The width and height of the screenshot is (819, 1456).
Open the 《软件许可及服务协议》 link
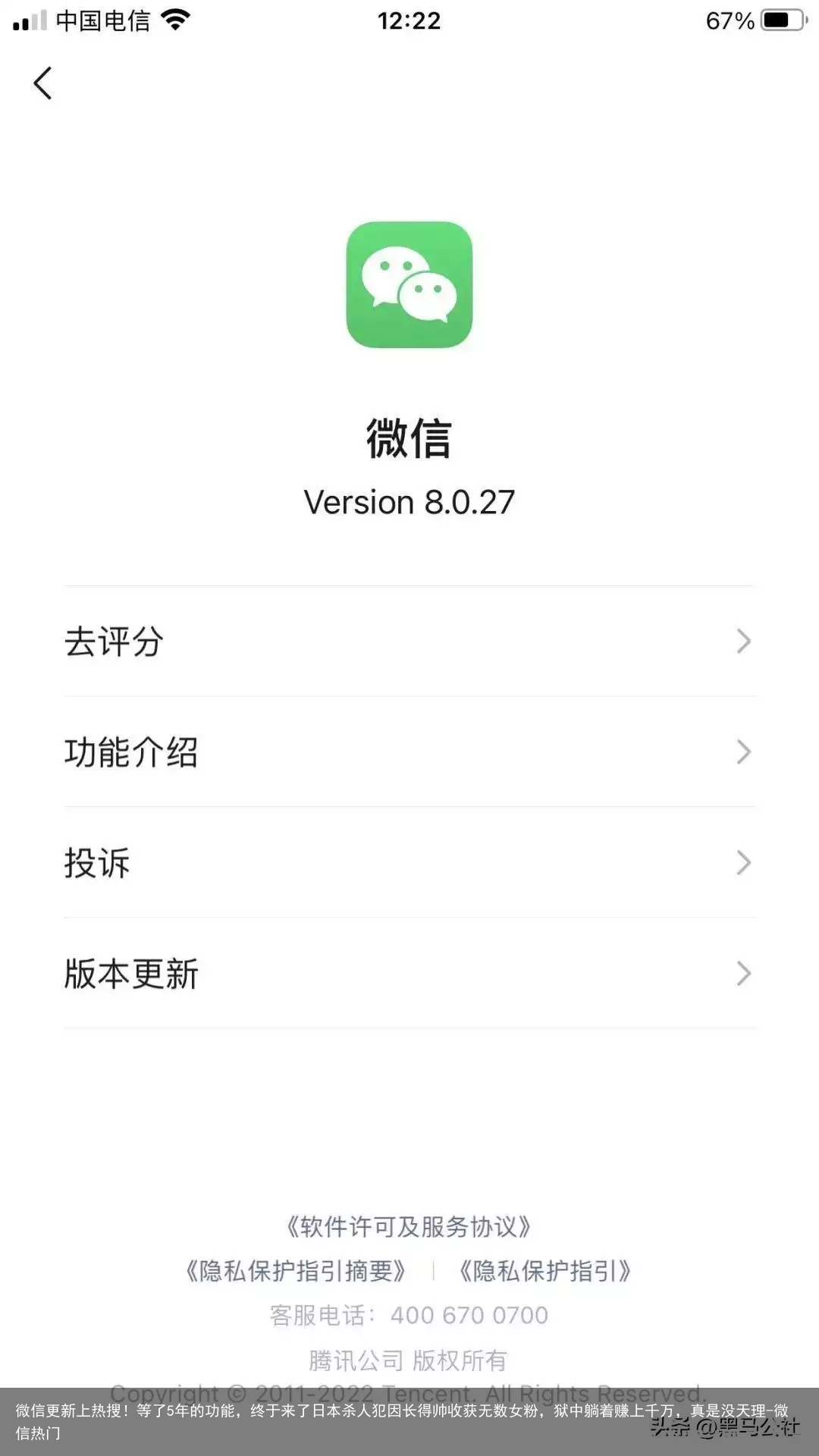point(409,1226)
